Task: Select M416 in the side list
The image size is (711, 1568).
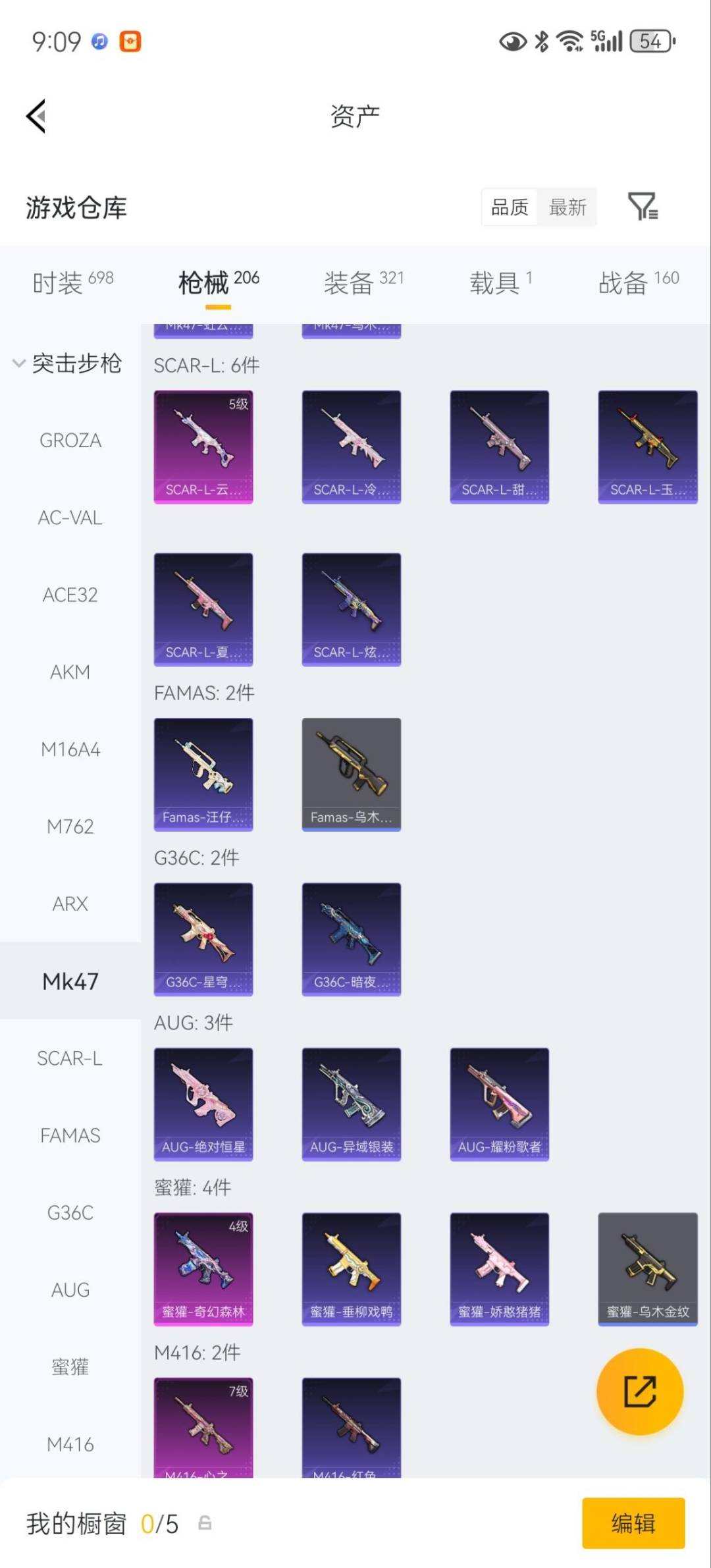Action: pos(70,1444)
